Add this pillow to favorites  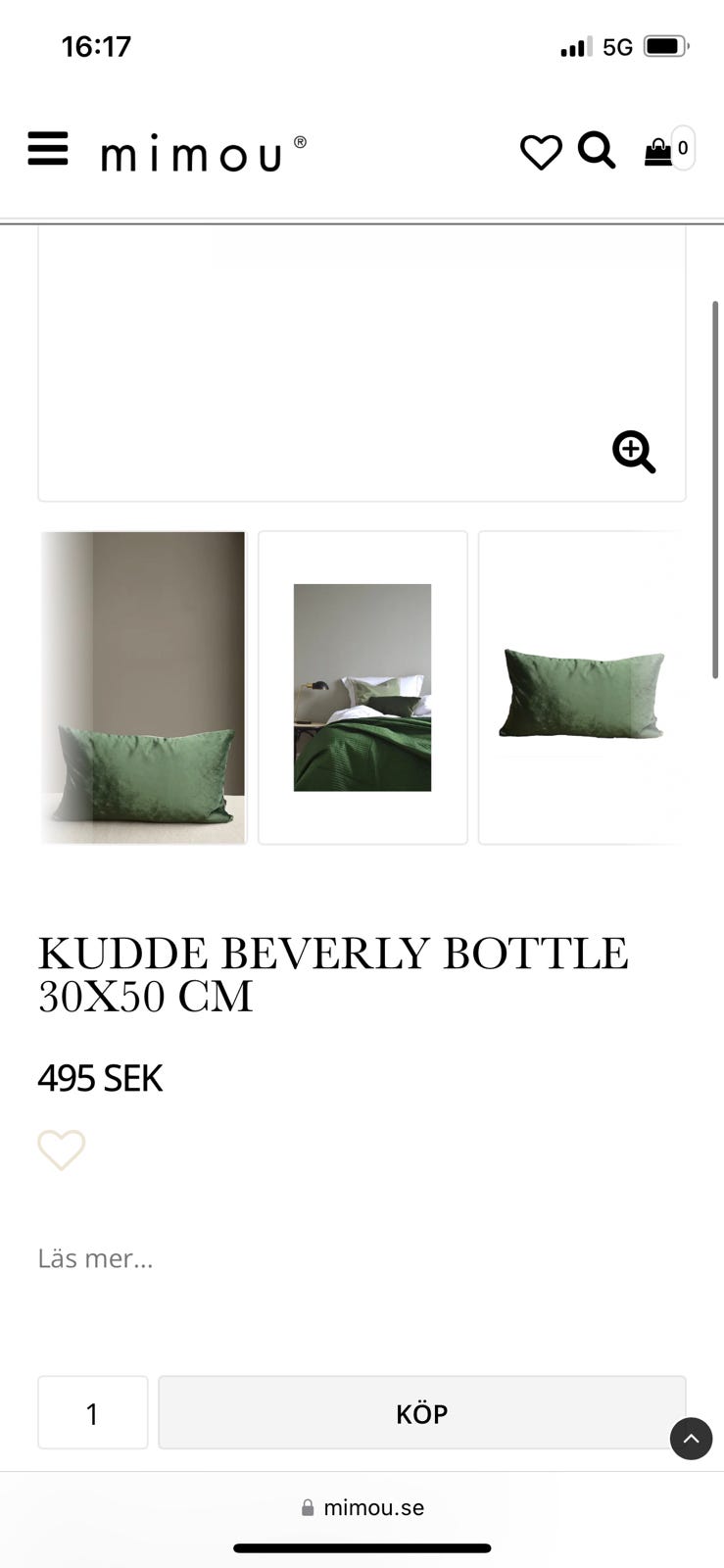tap(62, 1150)
